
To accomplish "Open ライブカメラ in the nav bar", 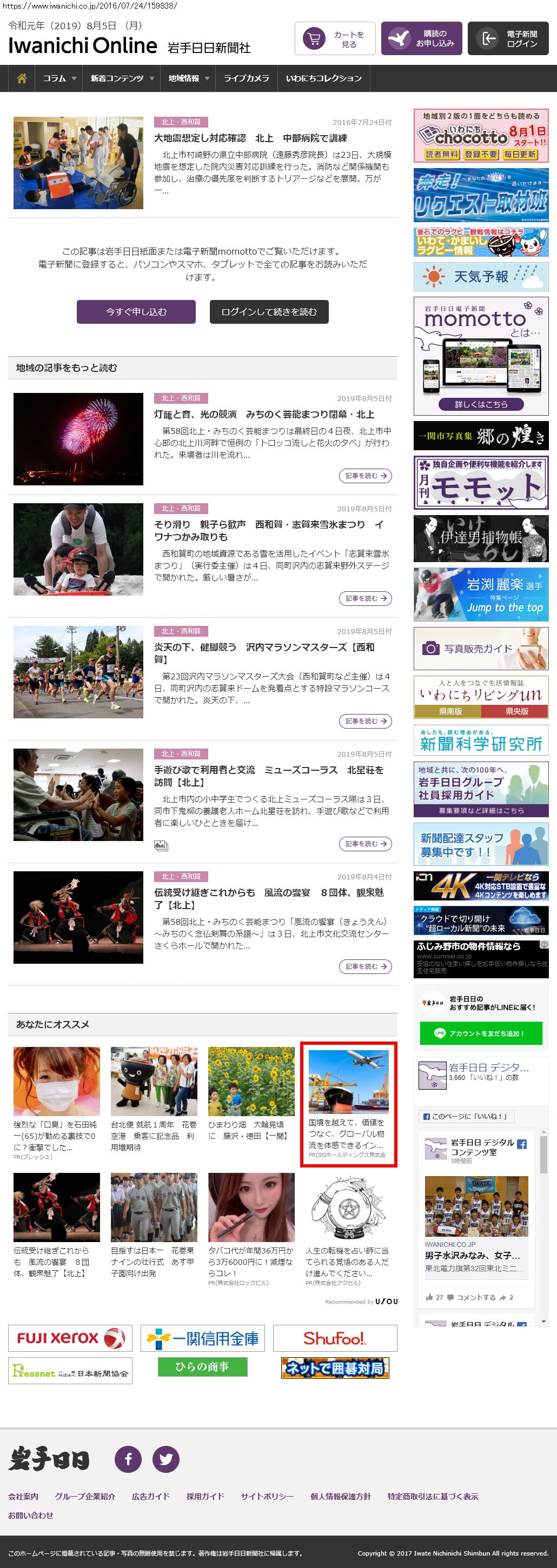I will 246,78.
